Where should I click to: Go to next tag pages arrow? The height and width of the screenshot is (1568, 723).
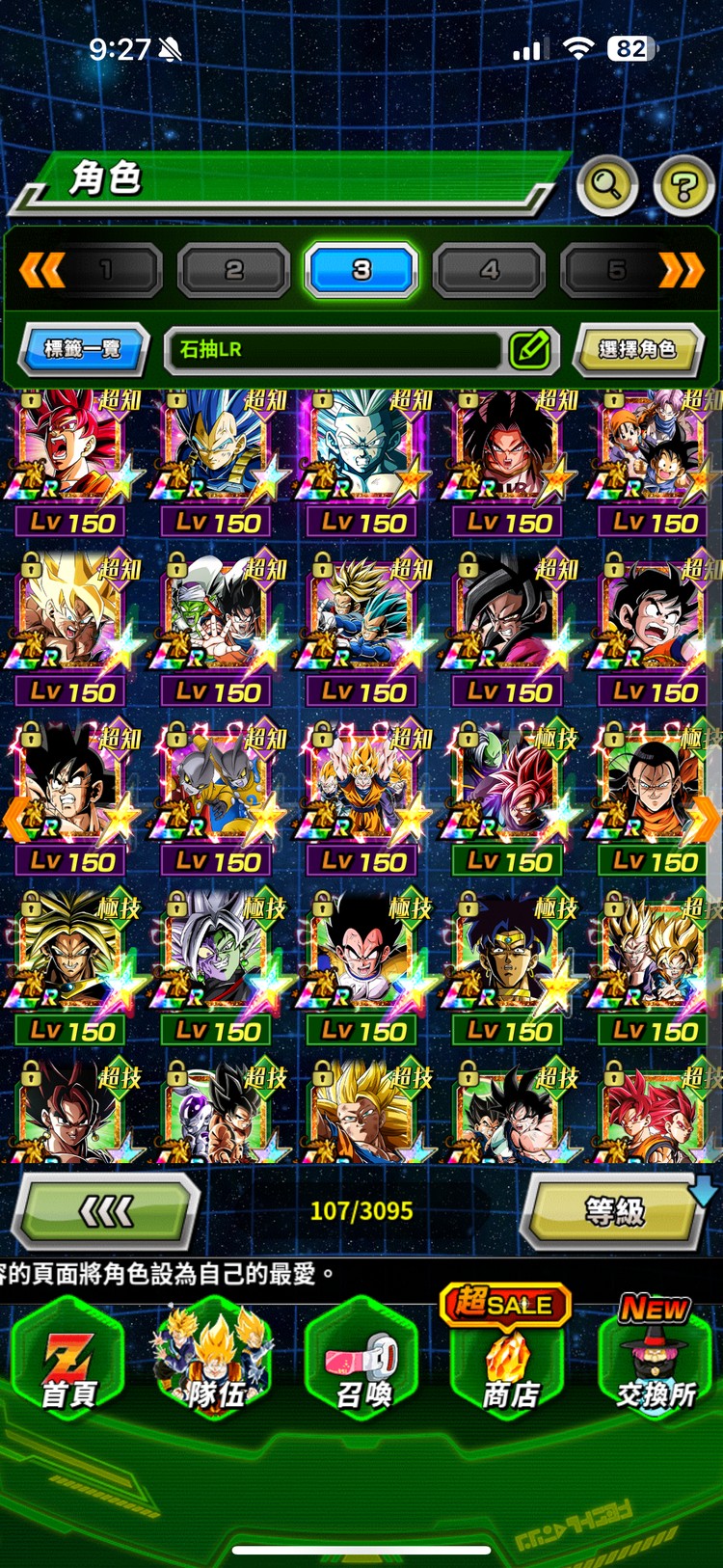683,270
